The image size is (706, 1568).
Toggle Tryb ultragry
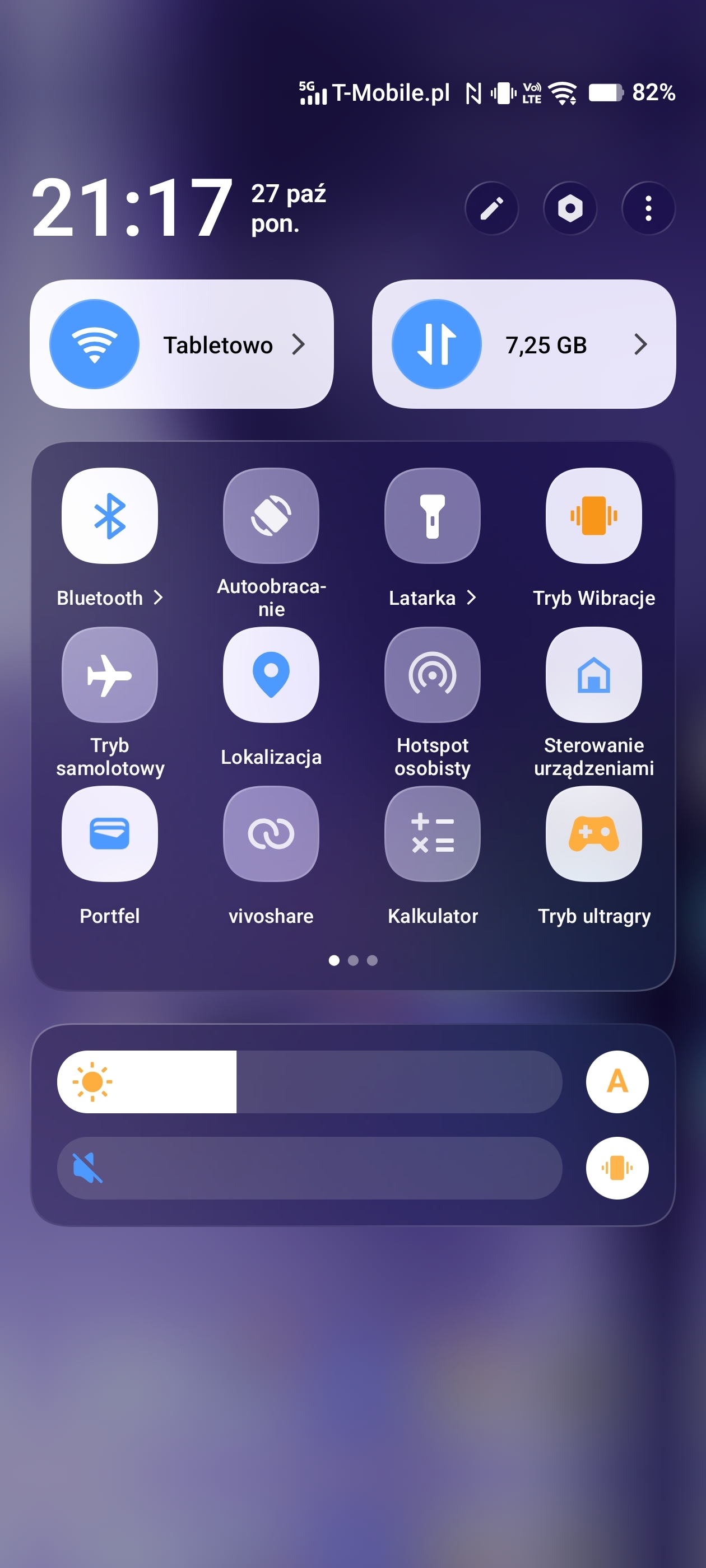pyautogui.click(x=593, y=833)
